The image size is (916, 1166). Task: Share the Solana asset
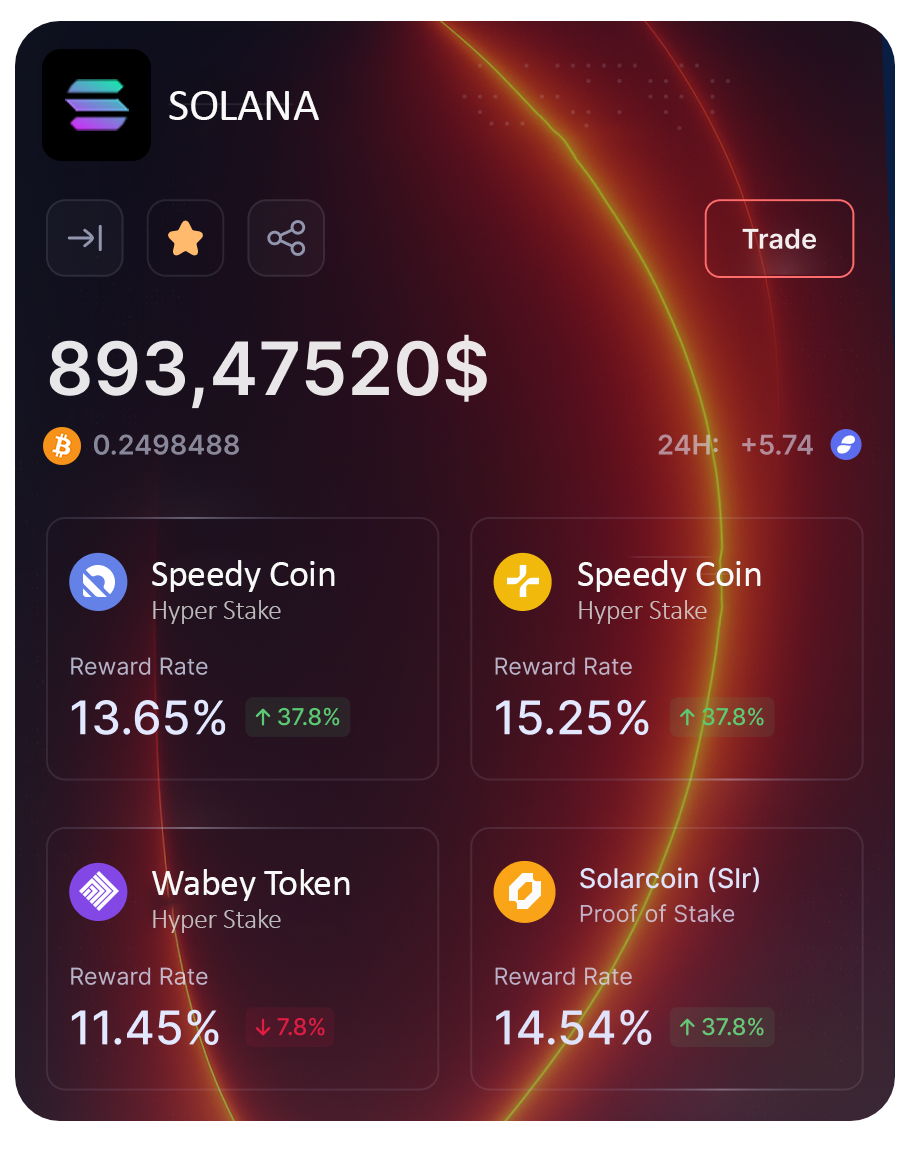[x=286, y=238]
